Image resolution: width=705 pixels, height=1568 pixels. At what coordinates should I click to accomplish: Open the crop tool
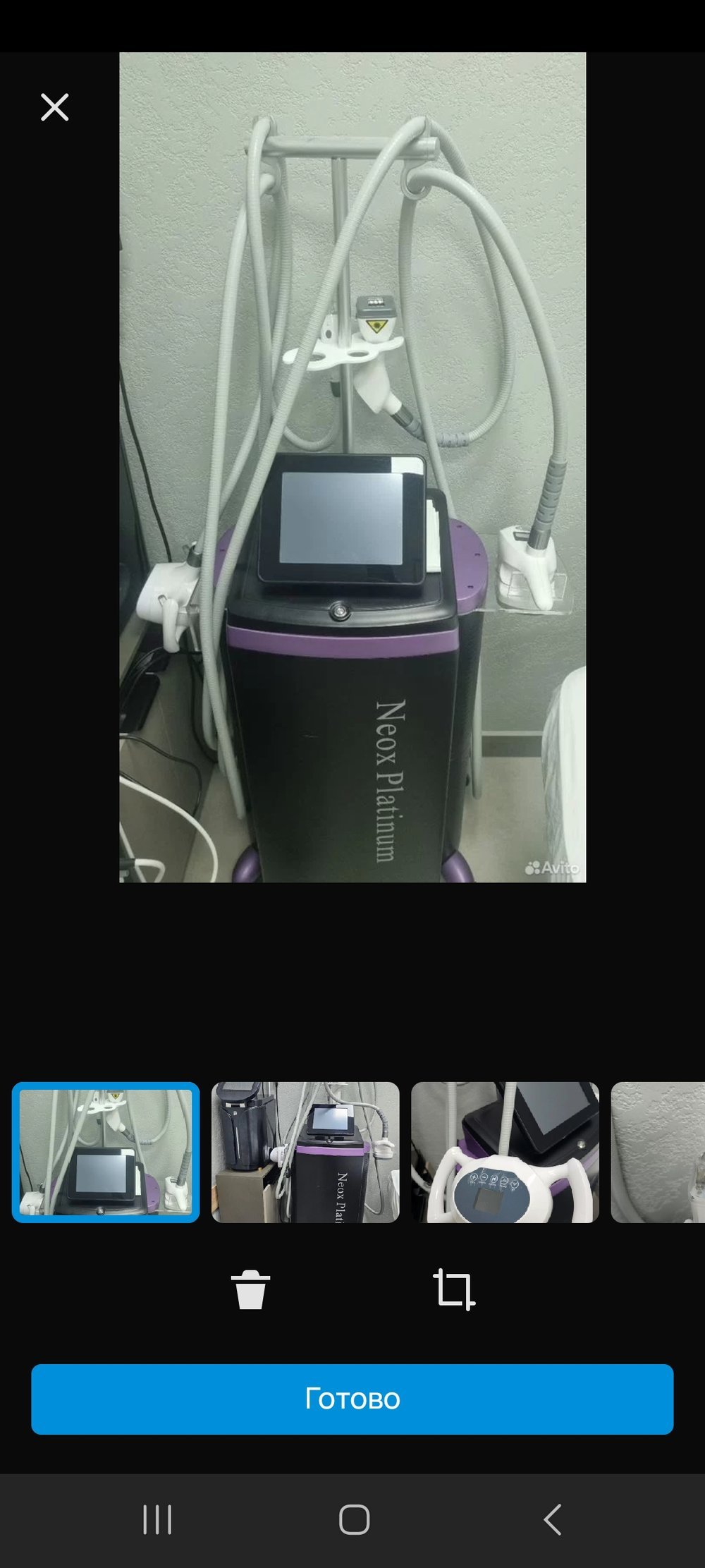click(453, 1289)
